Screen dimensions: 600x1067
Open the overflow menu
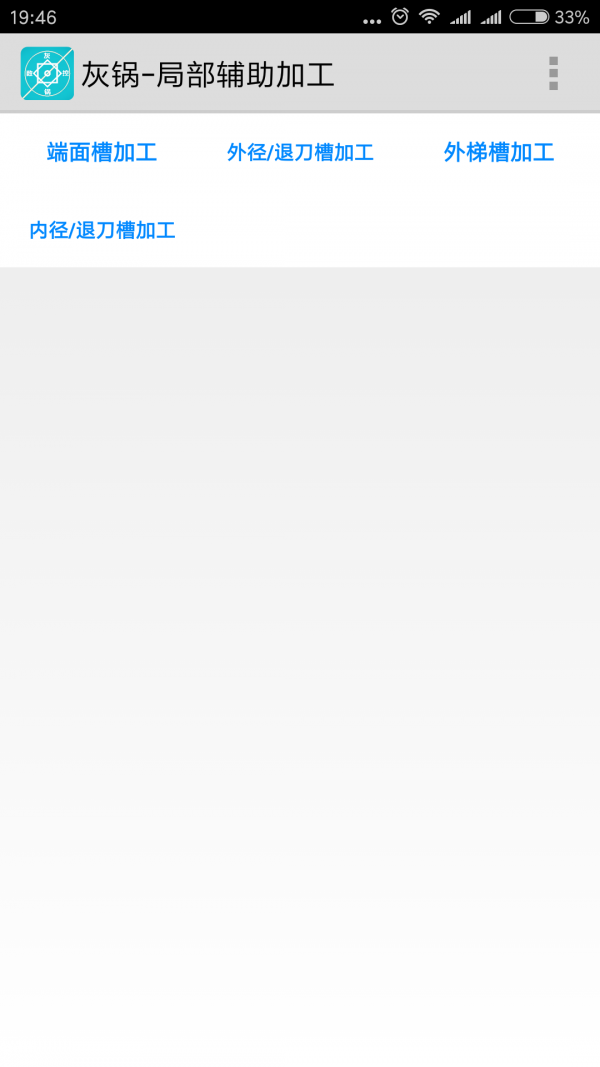[553, 74]
